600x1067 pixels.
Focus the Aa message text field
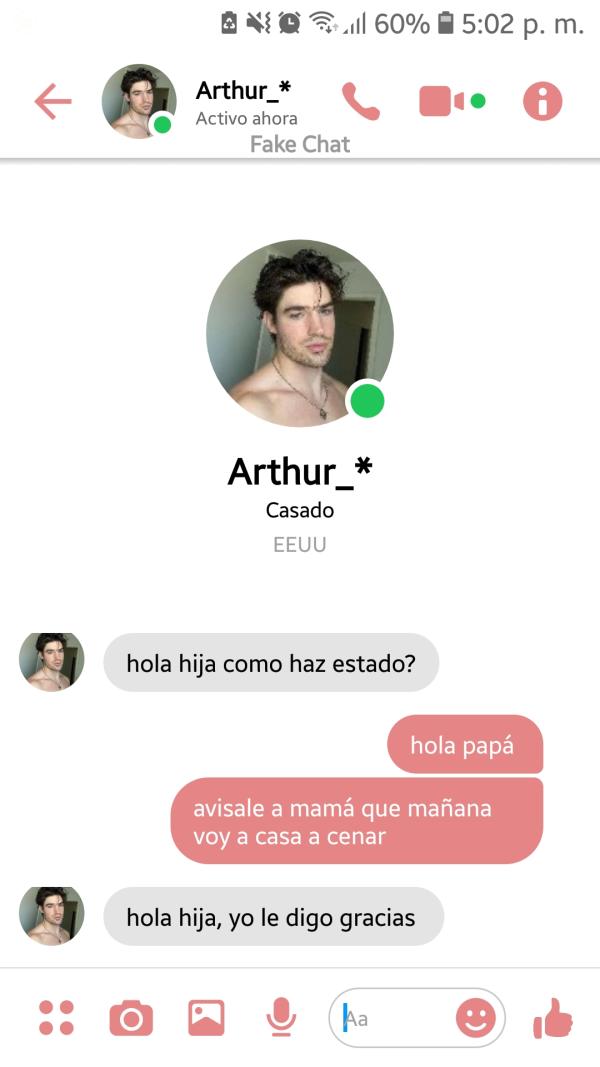pyautogui.click(x=395, y=1019)
